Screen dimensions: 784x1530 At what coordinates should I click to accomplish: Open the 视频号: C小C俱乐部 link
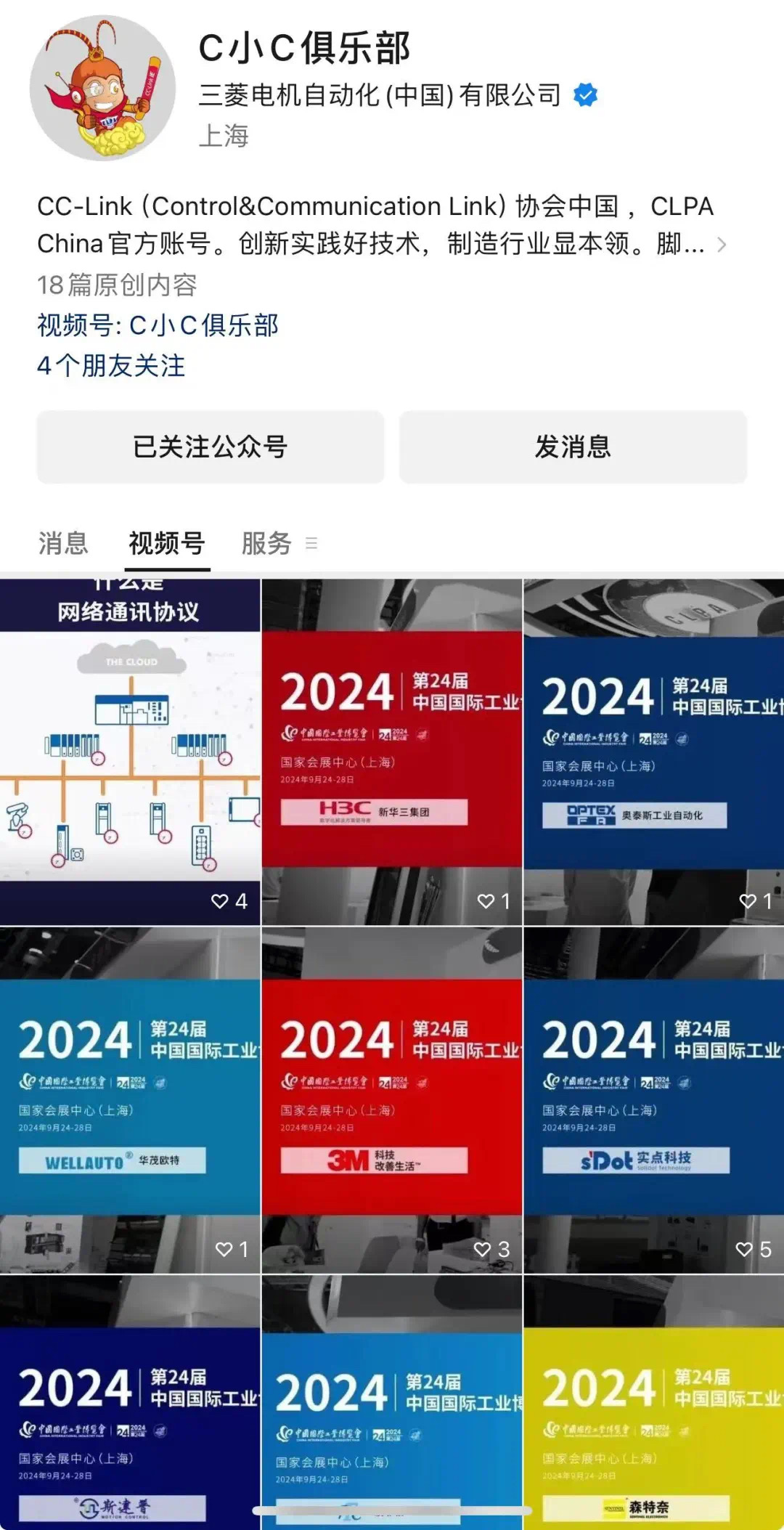(158, 325)
